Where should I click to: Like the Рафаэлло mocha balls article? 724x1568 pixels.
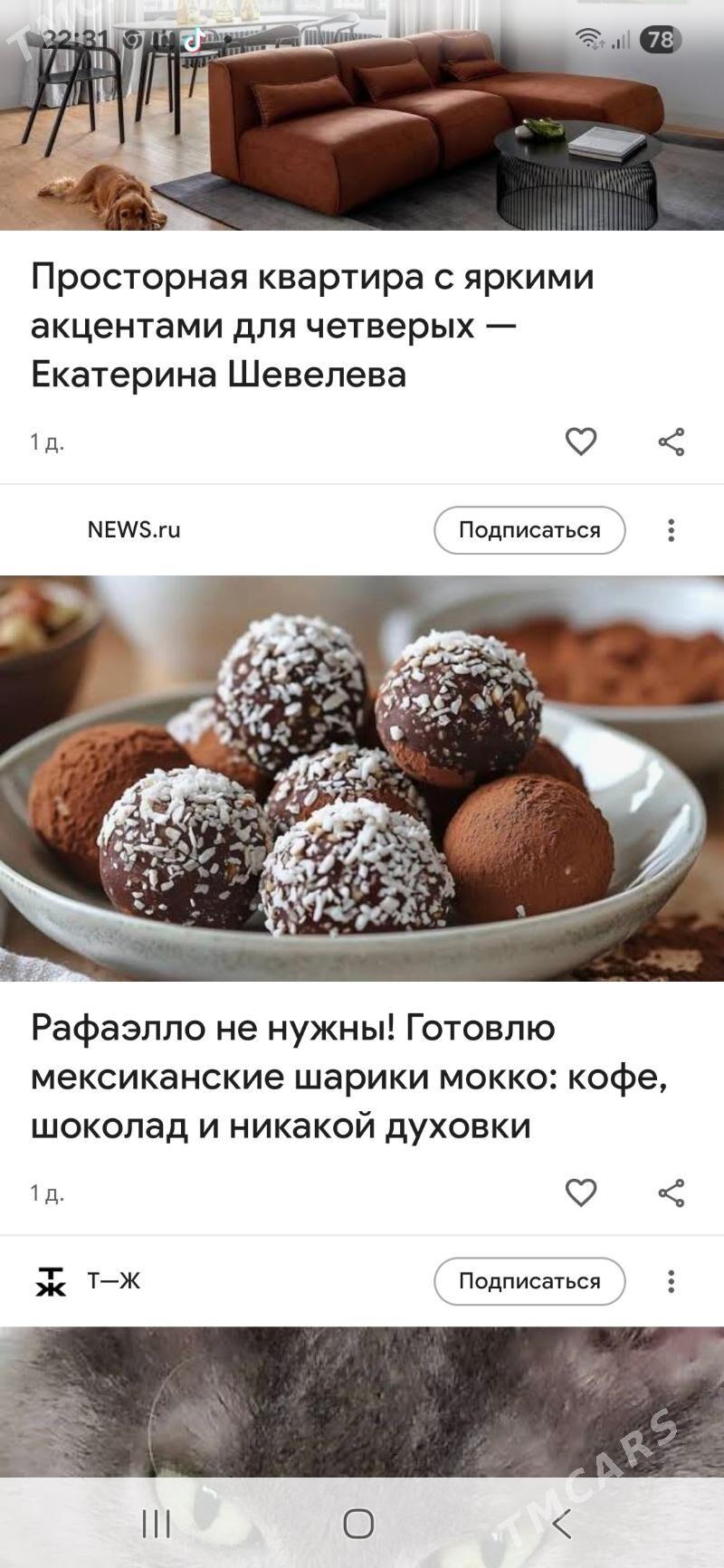580,1193
